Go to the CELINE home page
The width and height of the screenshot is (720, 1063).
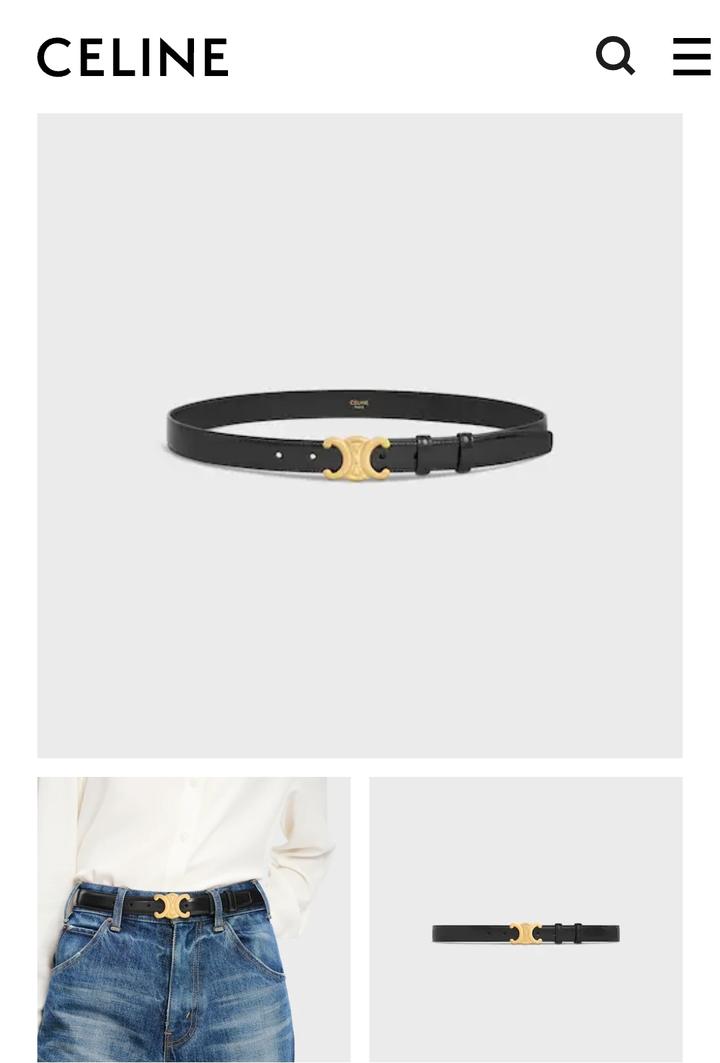(133, 57)
